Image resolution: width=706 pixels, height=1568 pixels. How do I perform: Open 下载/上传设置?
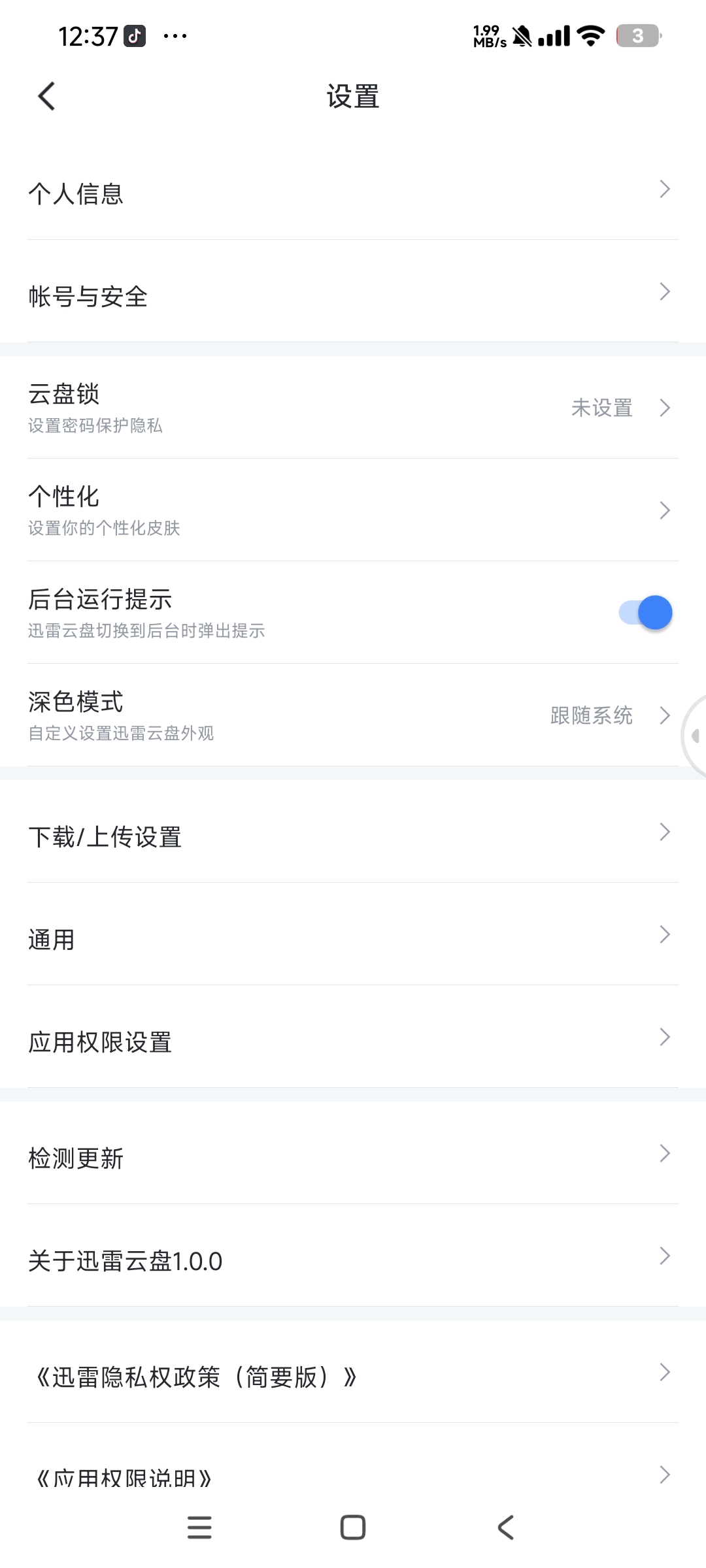pyautogui.click(x=353, y=836)
